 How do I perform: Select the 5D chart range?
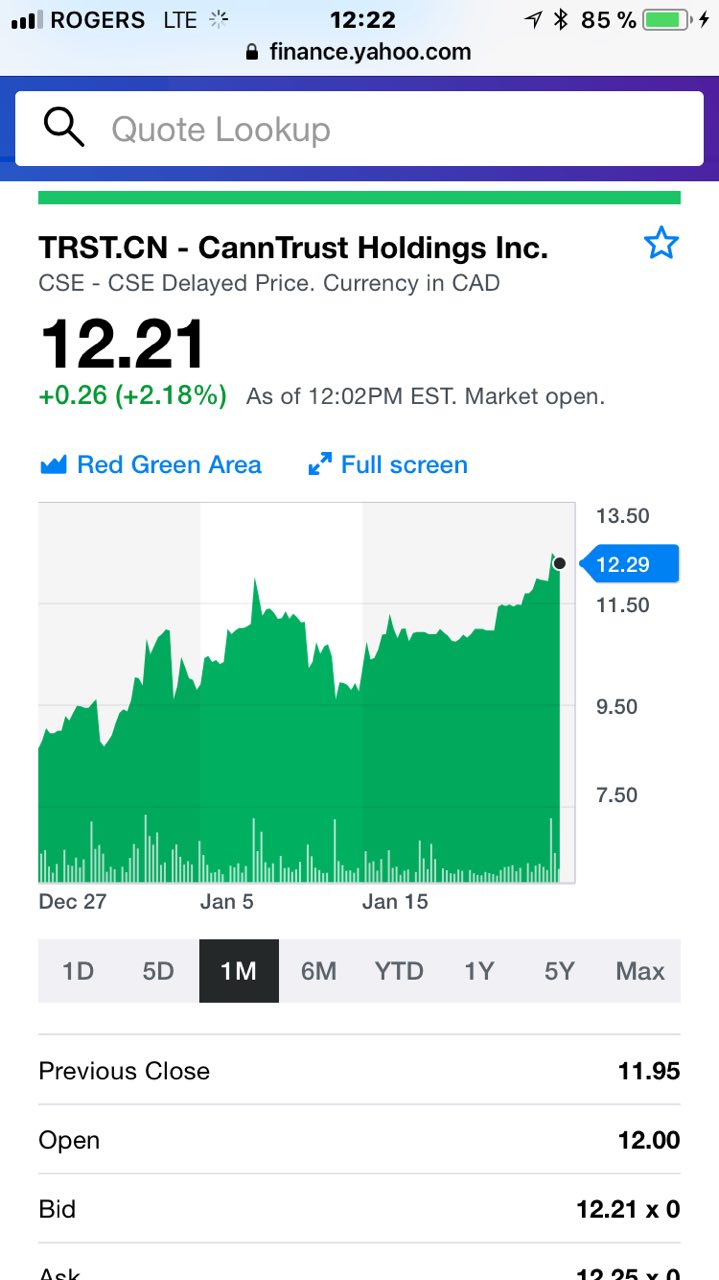coord(158,971)
